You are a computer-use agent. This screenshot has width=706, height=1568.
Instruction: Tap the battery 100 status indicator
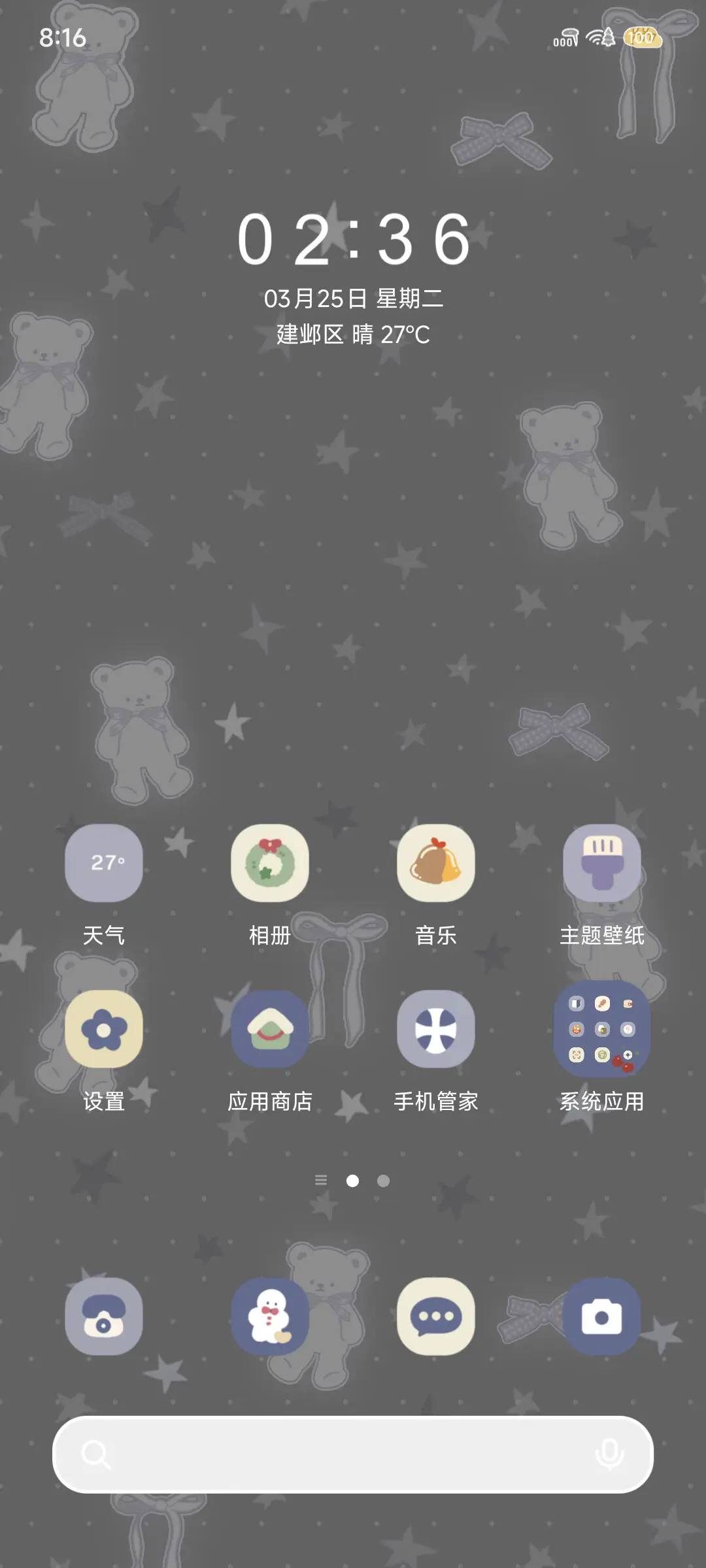(x=643, y=38)
